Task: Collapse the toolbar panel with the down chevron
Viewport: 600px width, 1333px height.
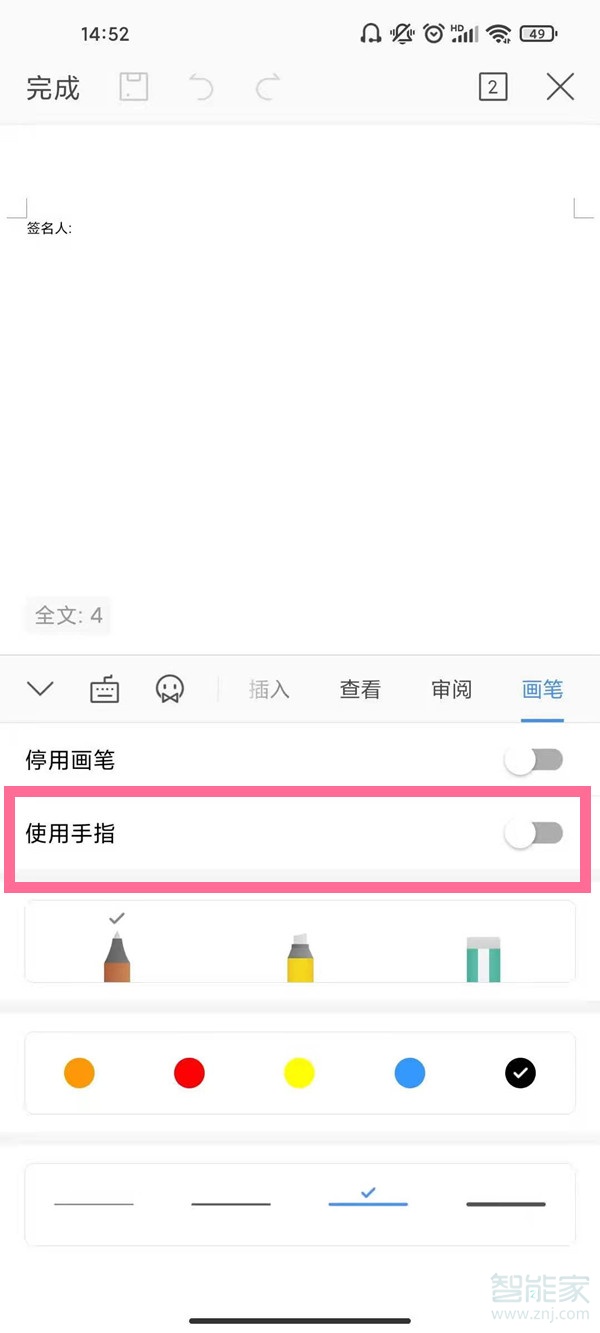Action: point(40,689)
